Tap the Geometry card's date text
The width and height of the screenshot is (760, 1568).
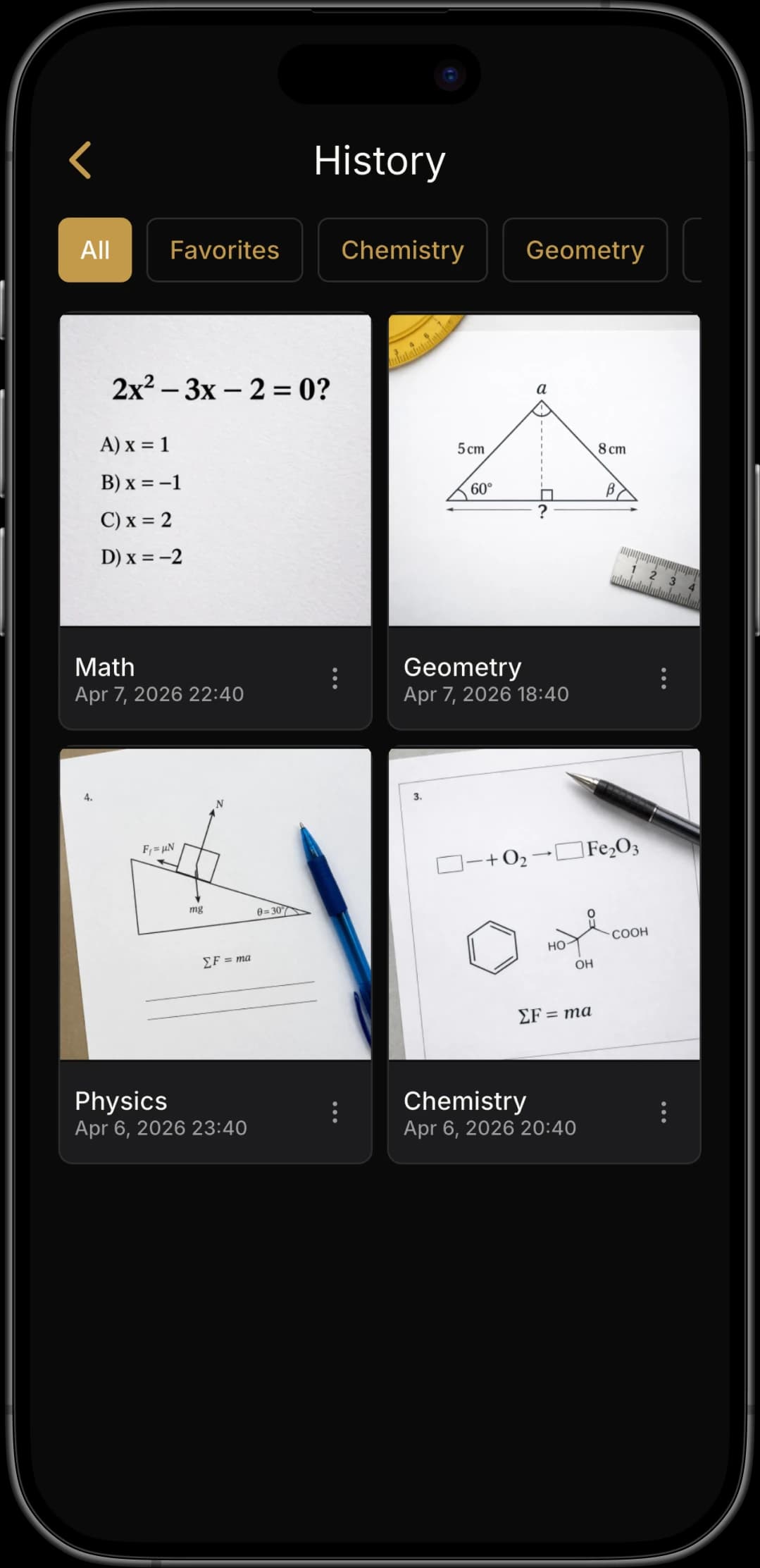pyautogui.click(x=487, y=693)
